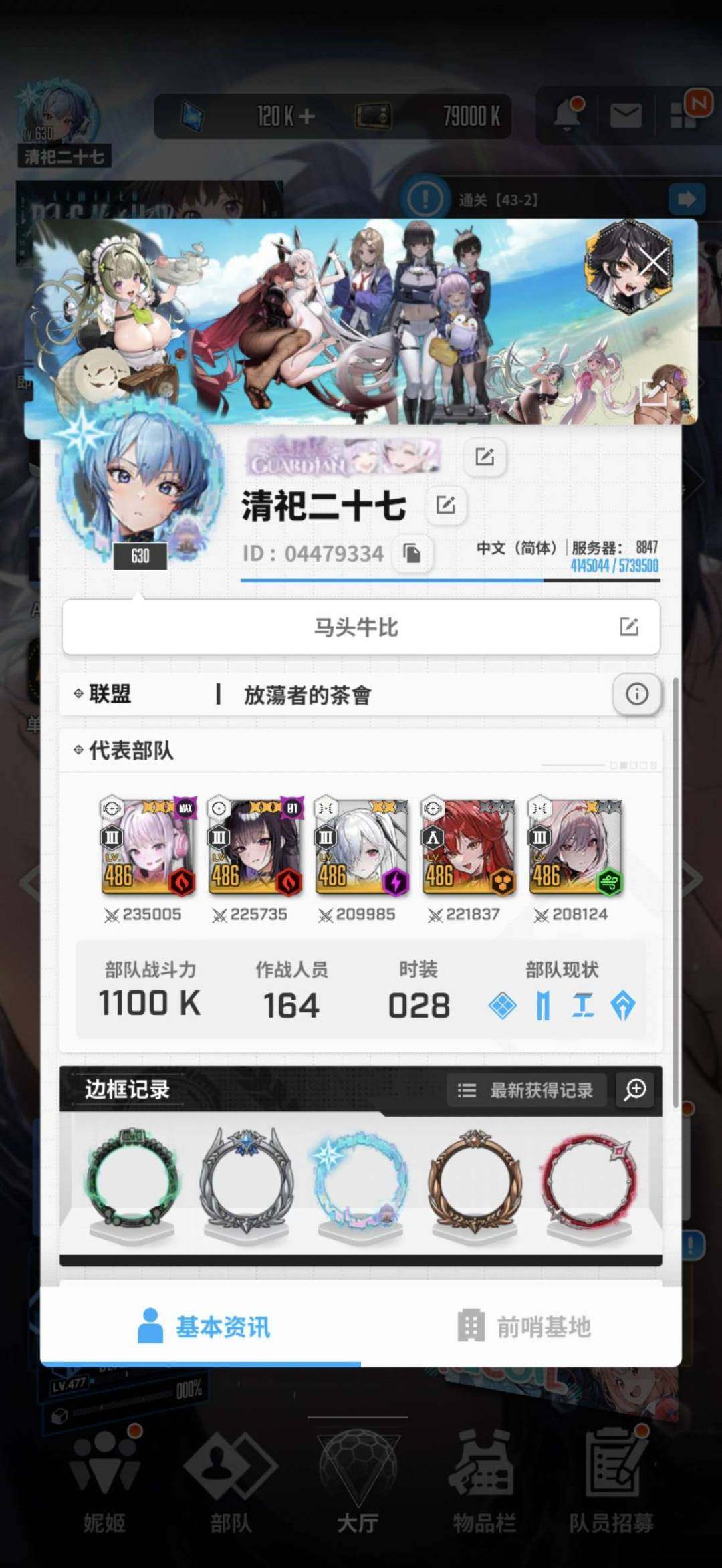Edit the Guardian title badge
Image resolution: width=722 pixels, height=1568 pixels.
485,457
